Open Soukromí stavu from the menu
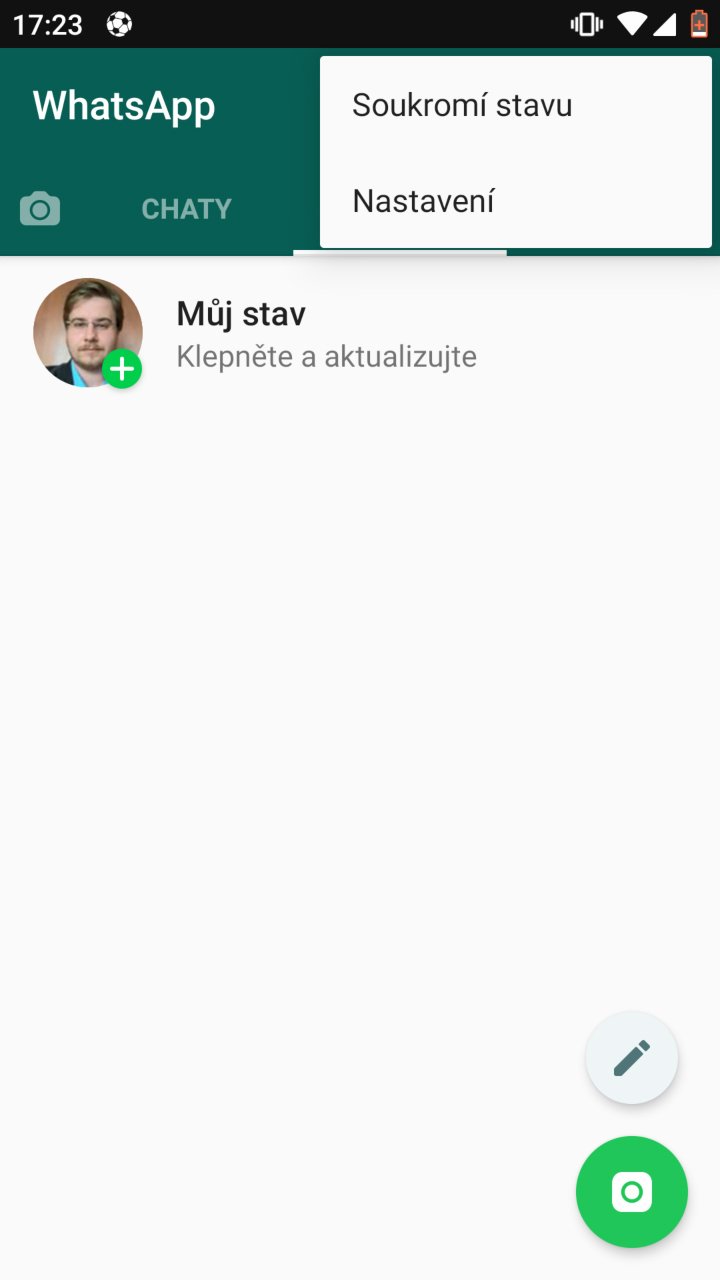The image size is (720, 1280). pos(515,105)
